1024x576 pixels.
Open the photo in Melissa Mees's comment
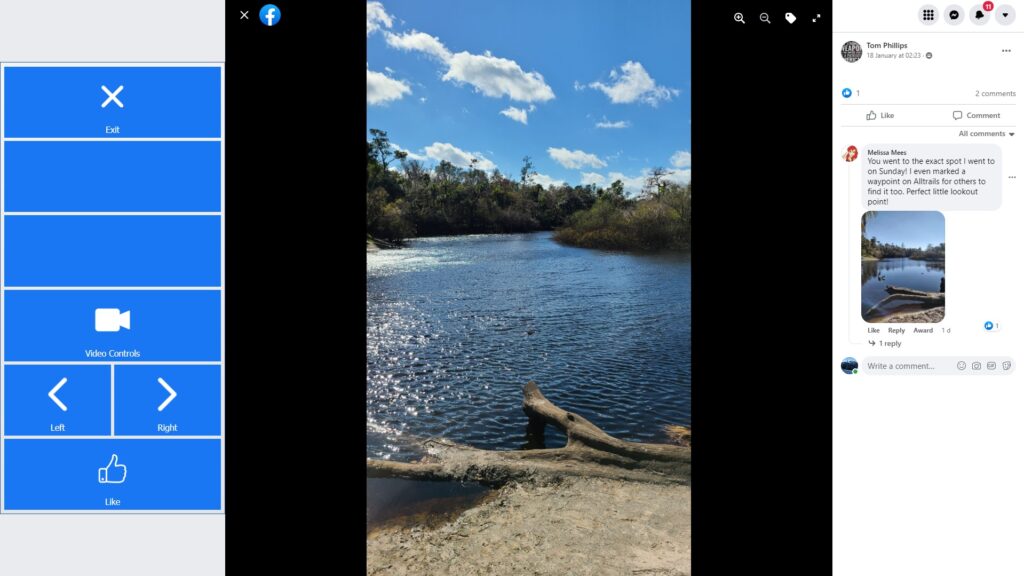(x=903, y=266)
